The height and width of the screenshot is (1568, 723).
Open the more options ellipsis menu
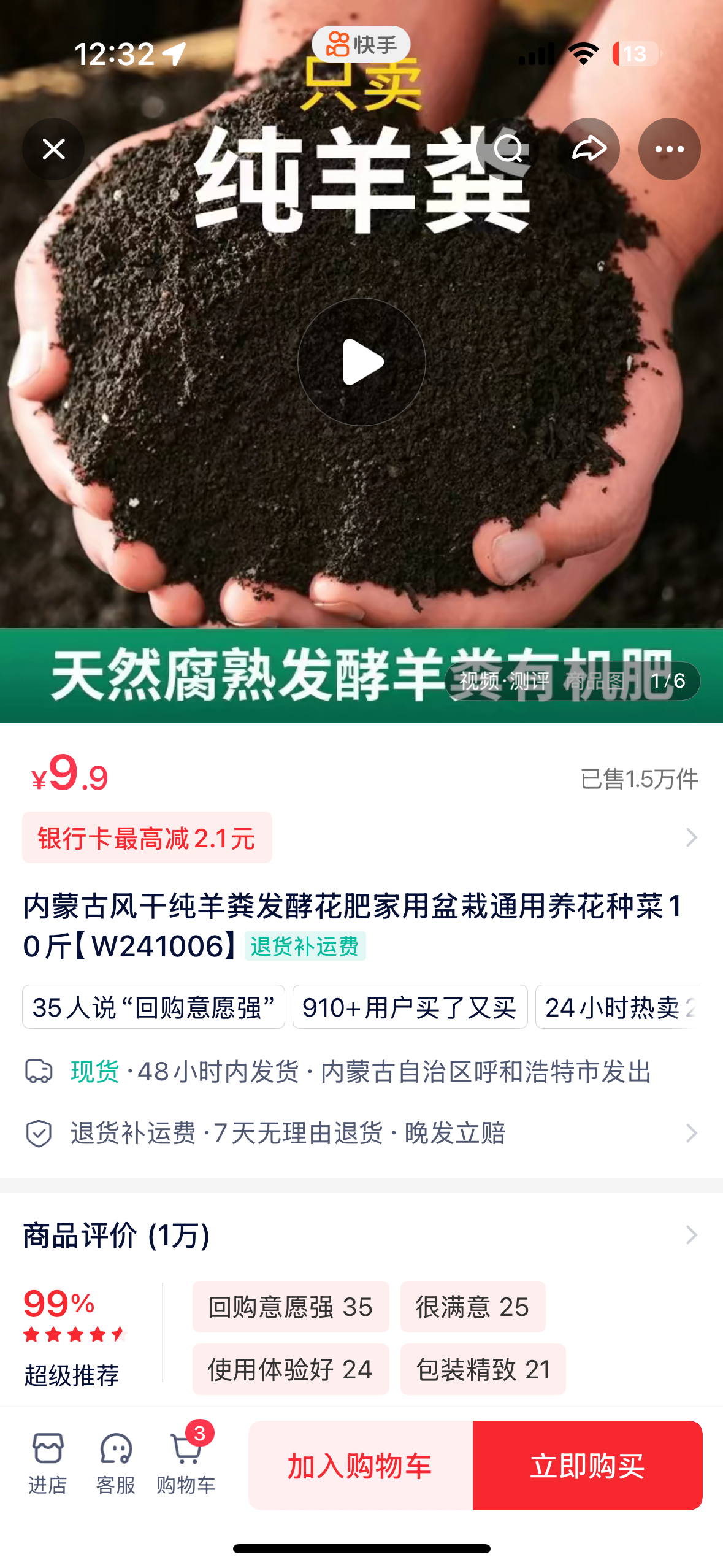(x=670, y=148)
